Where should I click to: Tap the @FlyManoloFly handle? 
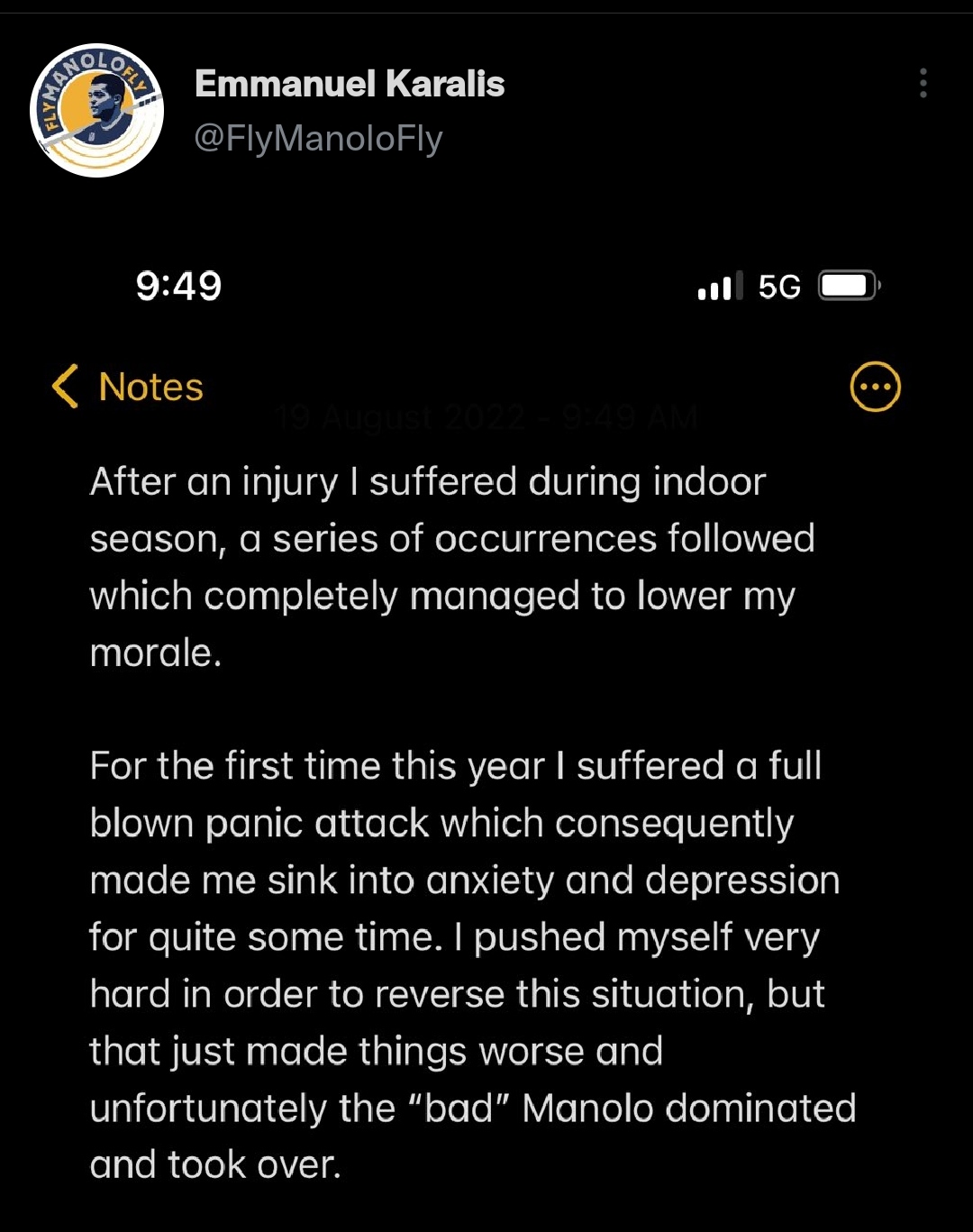coord(319,139)
